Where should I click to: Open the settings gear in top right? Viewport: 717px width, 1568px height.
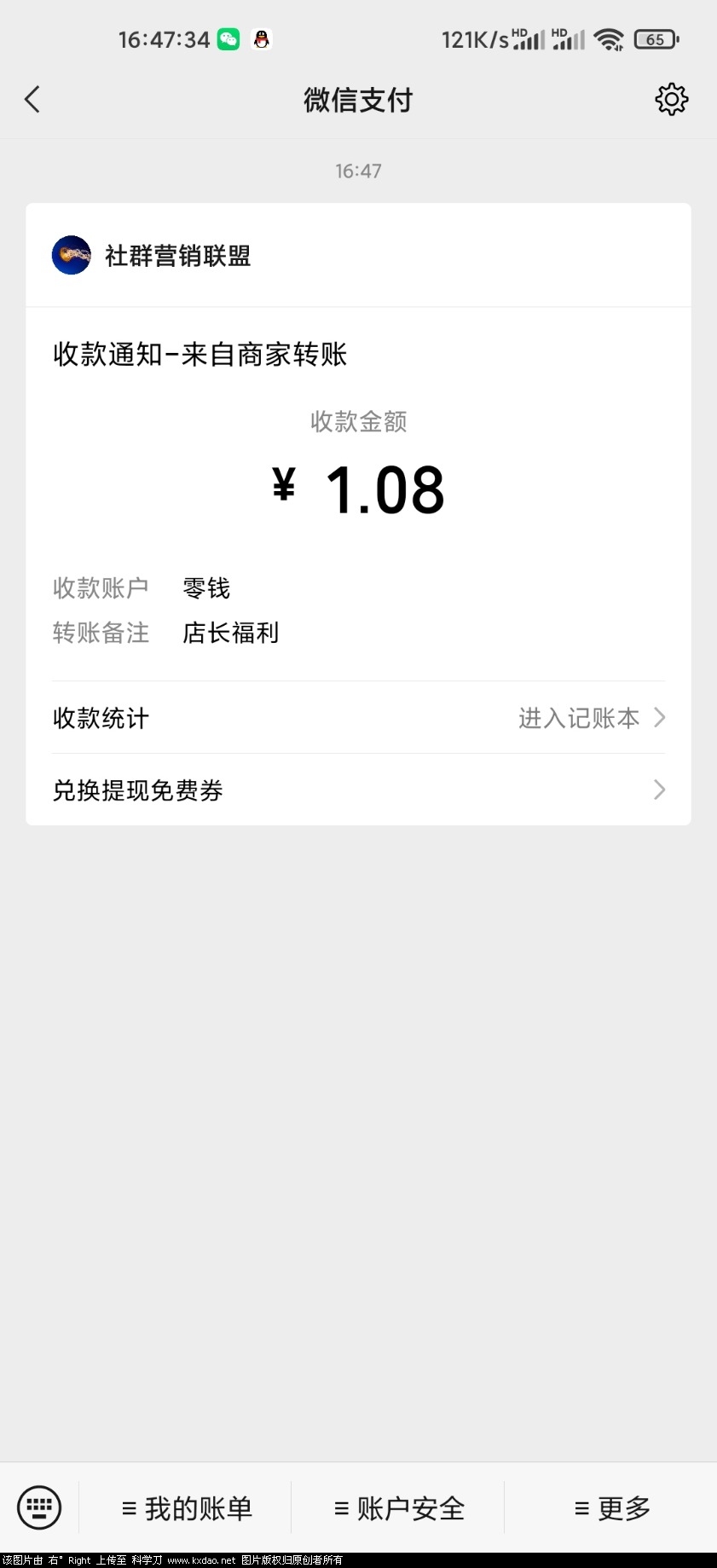672,99
